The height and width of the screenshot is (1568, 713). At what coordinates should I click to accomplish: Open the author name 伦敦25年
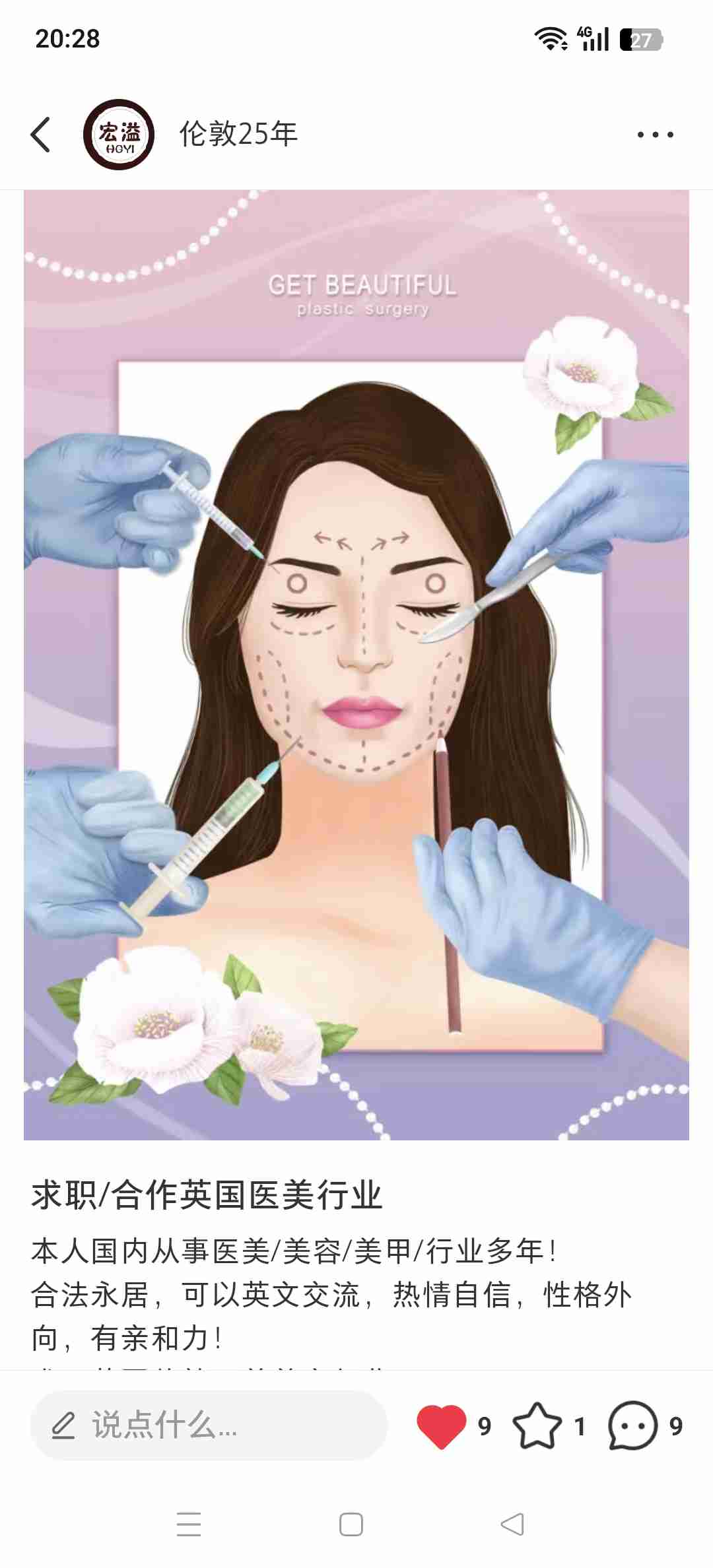(x=238, y=134)
